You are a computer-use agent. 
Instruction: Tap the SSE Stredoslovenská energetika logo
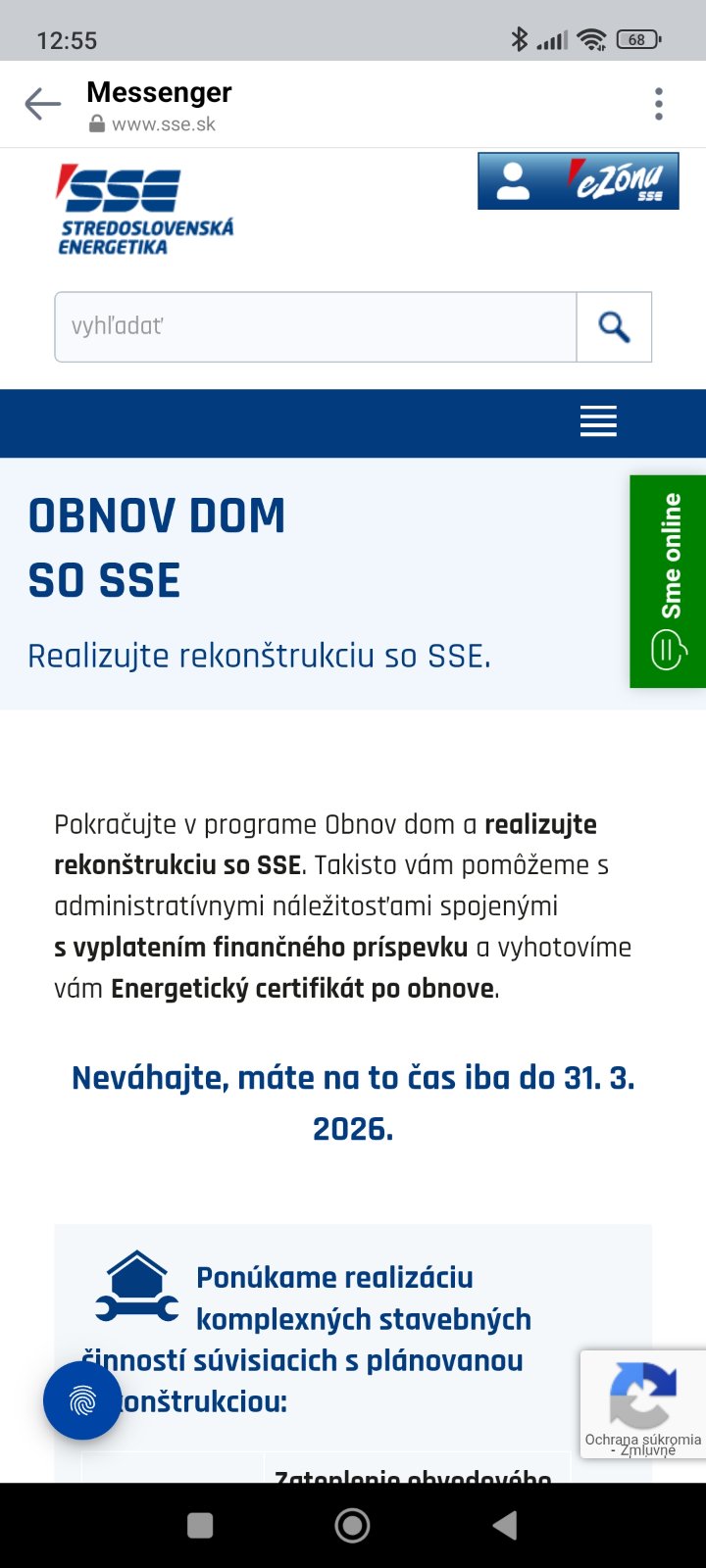pyautogui.click(x=145, y=210)
